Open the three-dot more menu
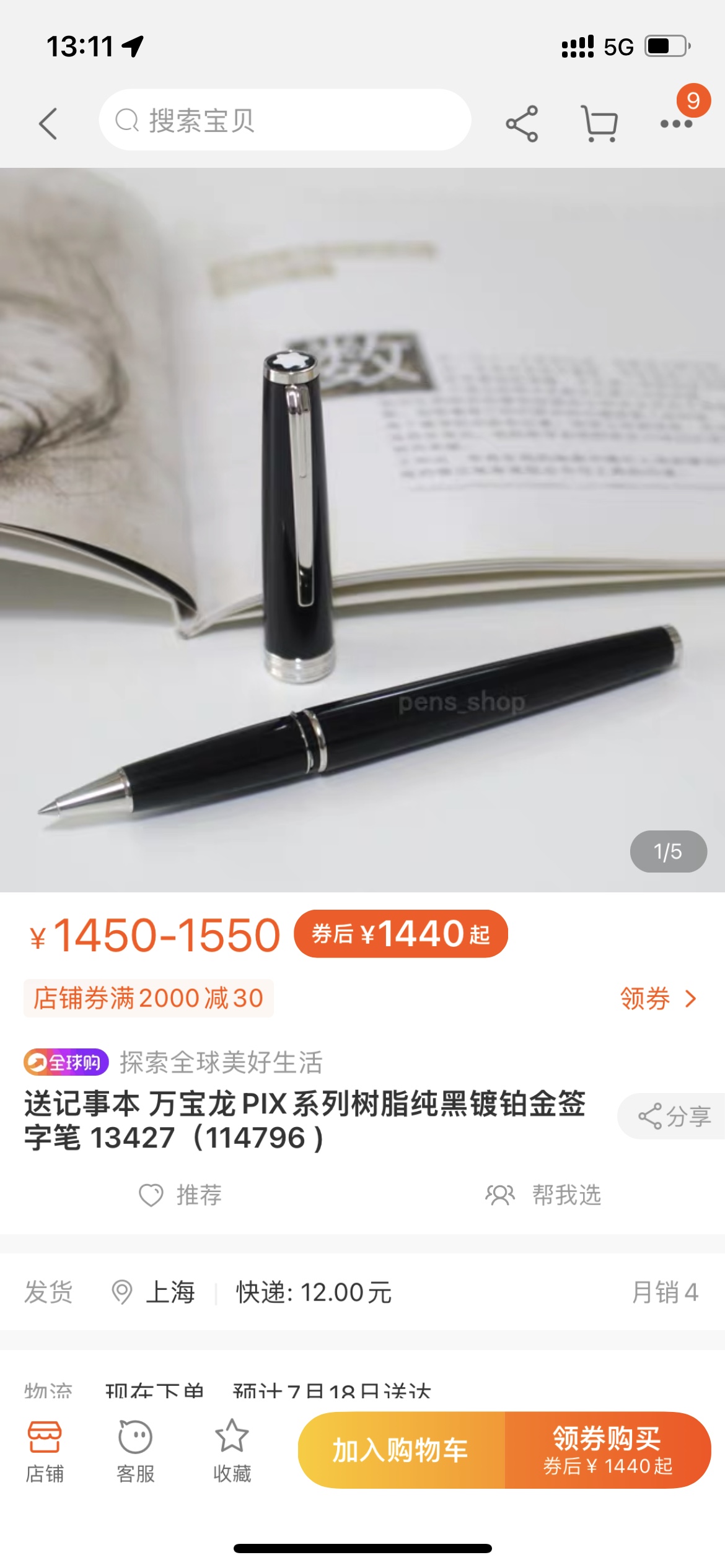 676,123
